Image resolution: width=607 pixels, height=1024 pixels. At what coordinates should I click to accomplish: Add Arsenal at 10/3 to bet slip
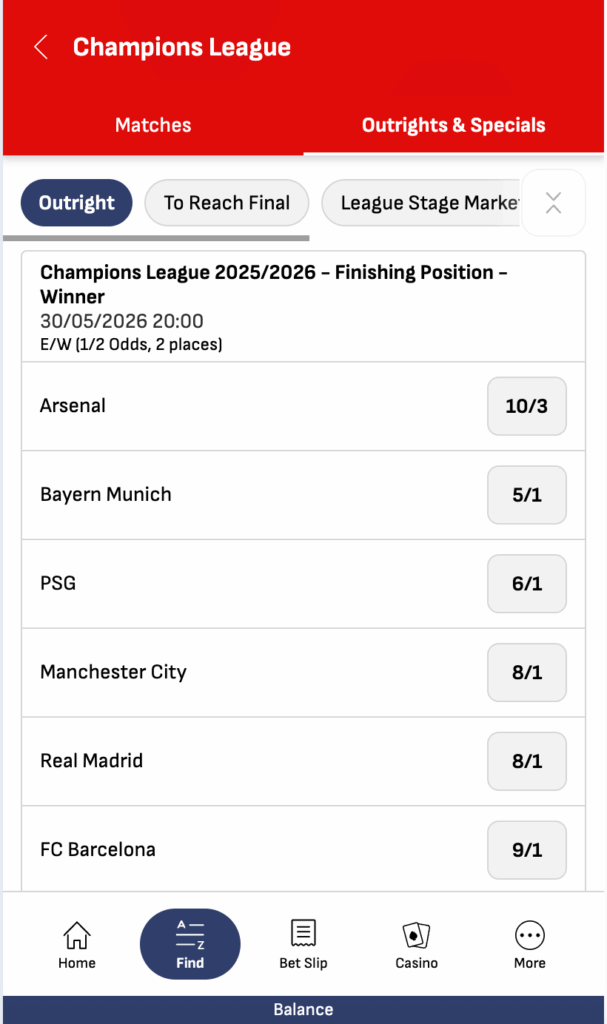(x=526, y=406)
